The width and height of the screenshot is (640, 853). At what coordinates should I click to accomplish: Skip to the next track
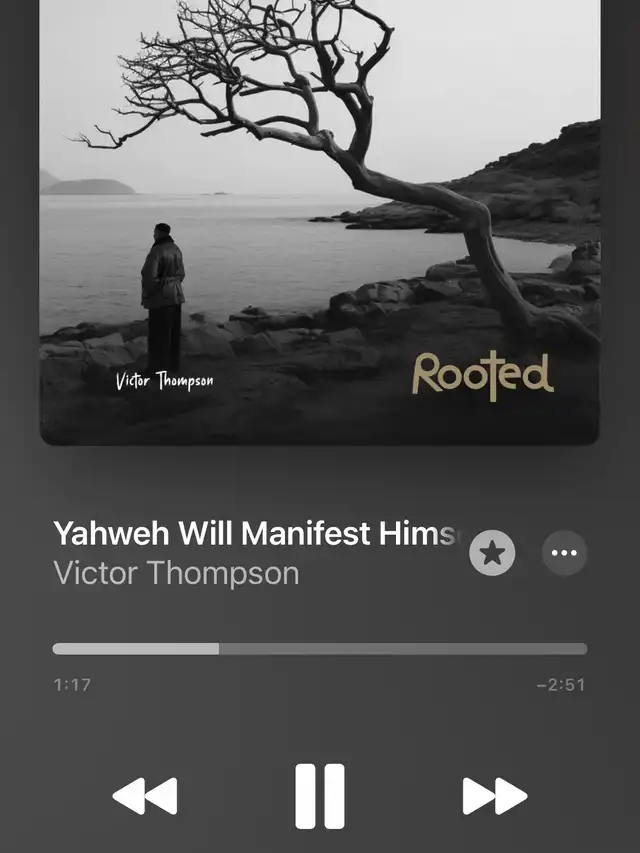(x=494, y=797)
